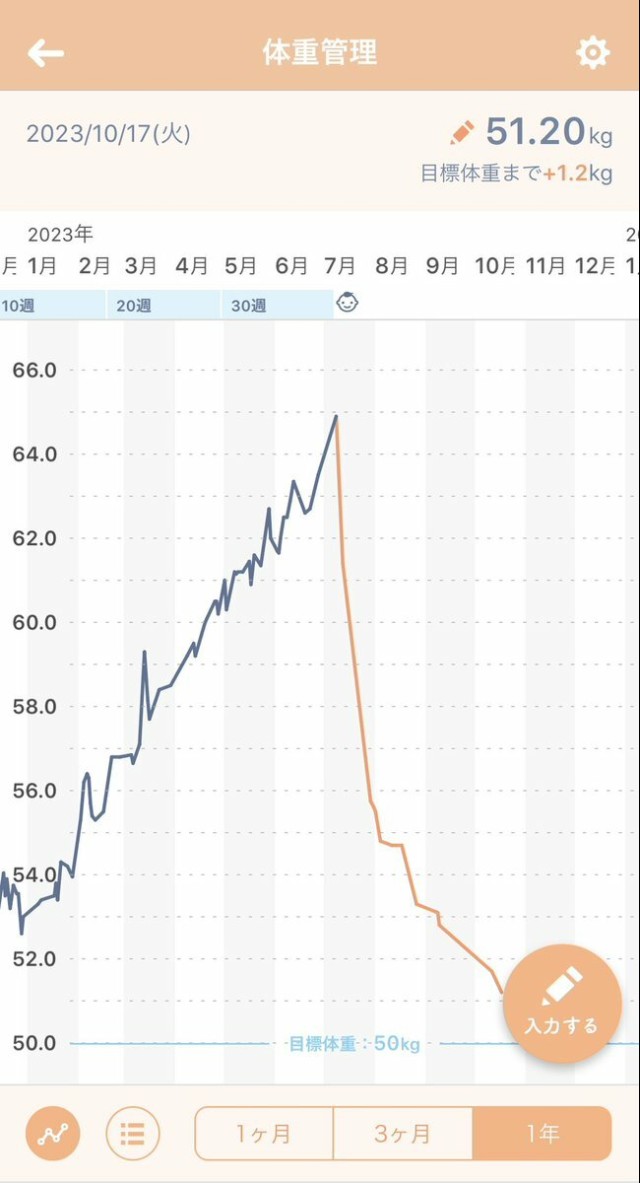Open the settings gear
The image size is (640, 1183).
pyautogui.click(x=593, y=53)
